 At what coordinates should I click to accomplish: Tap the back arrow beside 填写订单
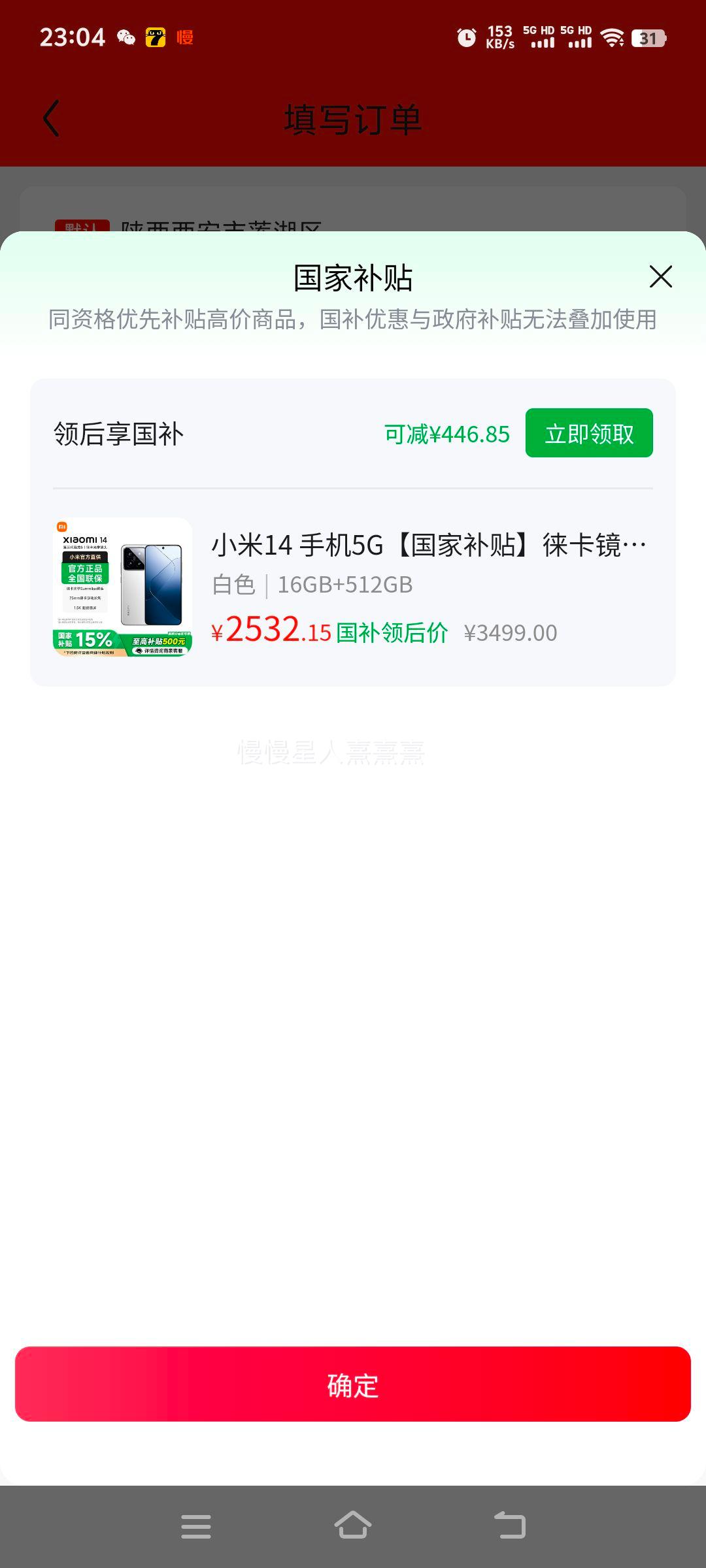coord(51,118)
